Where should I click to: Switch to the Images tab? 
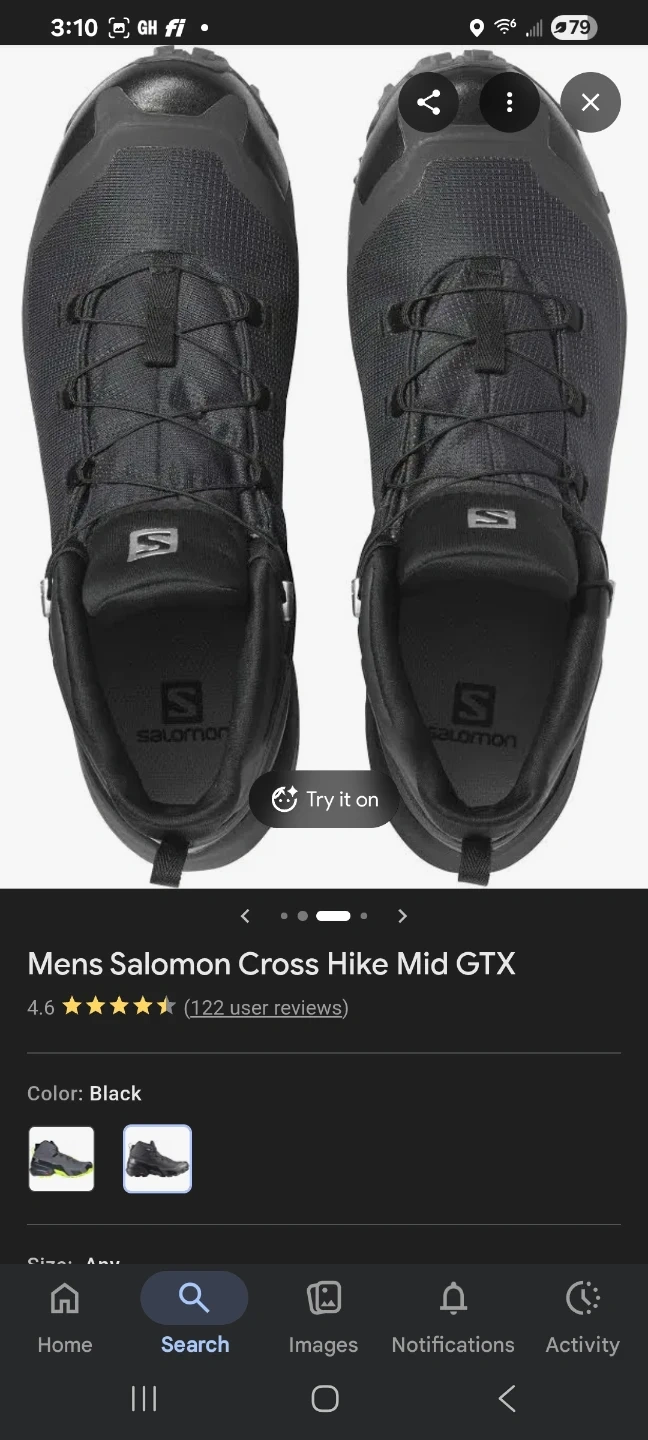pyautogui.click(x=323, y=1318)
